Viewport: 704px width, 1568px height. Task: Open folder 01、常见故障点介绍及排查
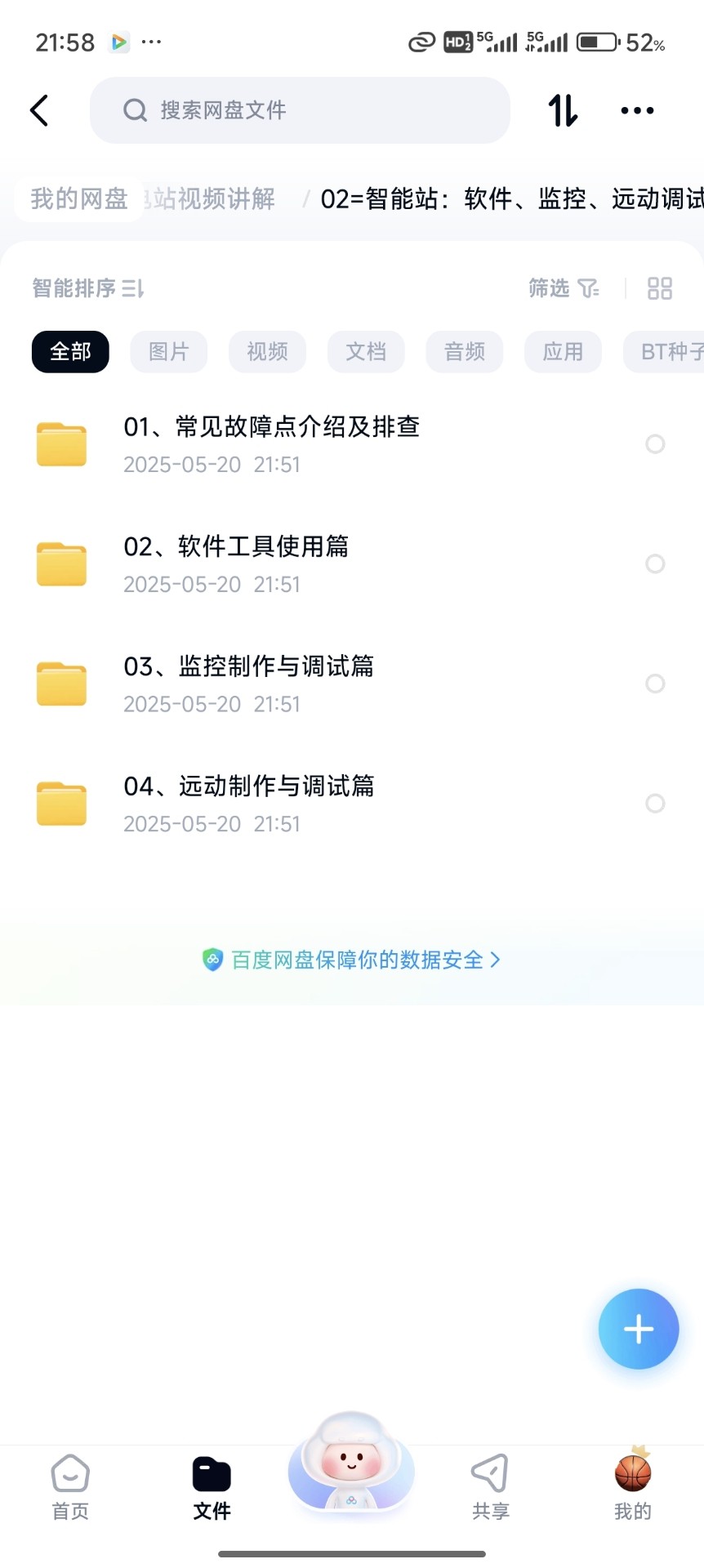271,443
